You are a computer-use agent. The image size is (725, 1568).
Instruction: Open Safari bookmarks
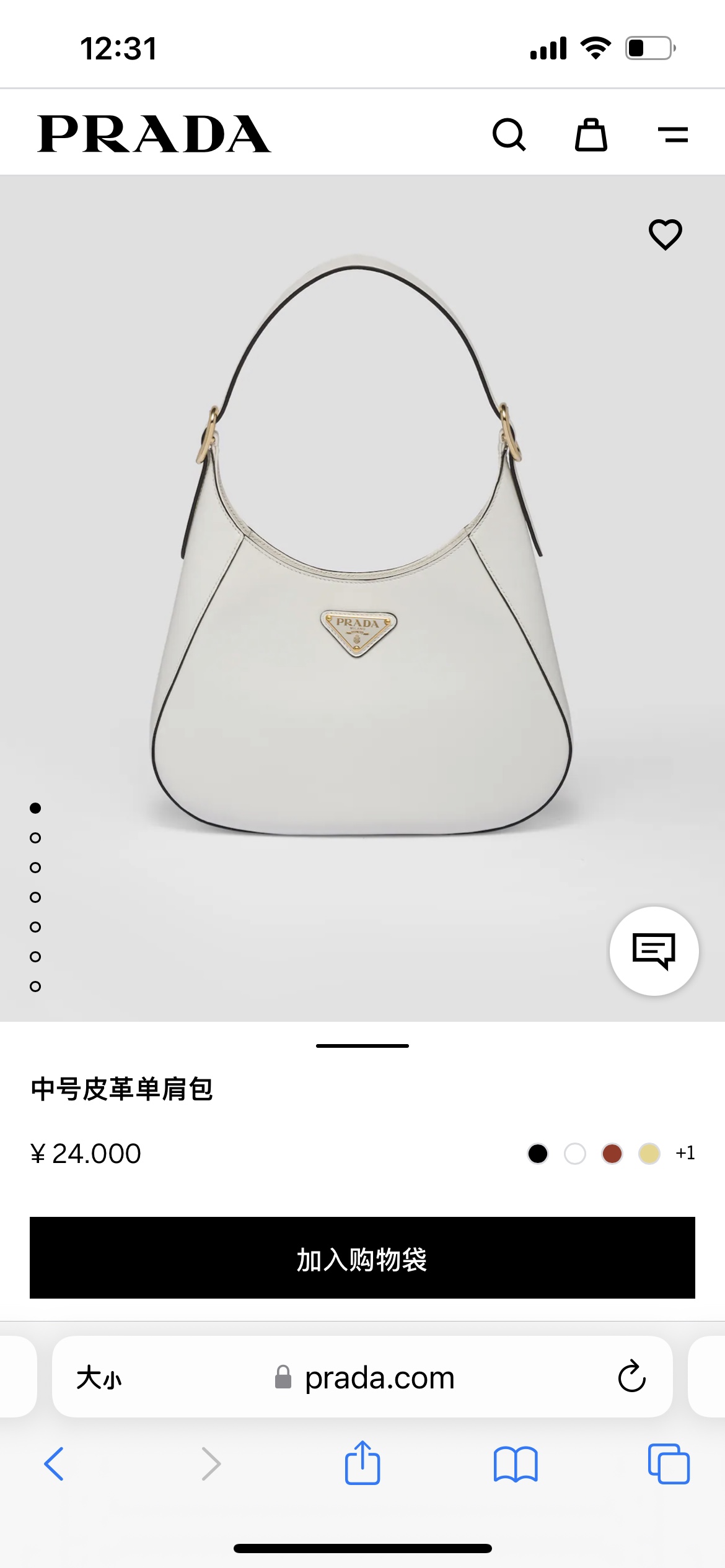click(x=516, y=1464)
